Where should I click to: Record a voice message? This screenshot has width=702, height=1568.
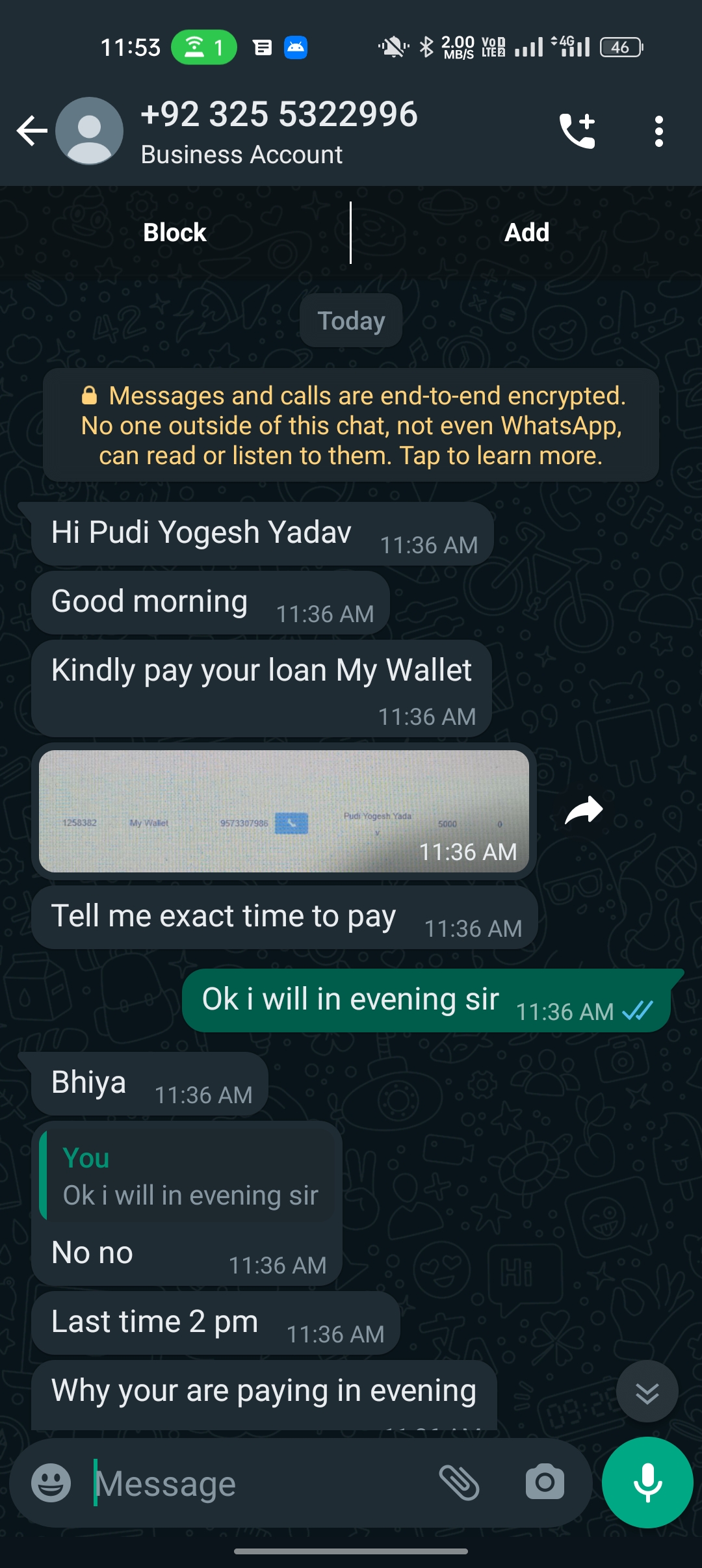point(647,1483)
